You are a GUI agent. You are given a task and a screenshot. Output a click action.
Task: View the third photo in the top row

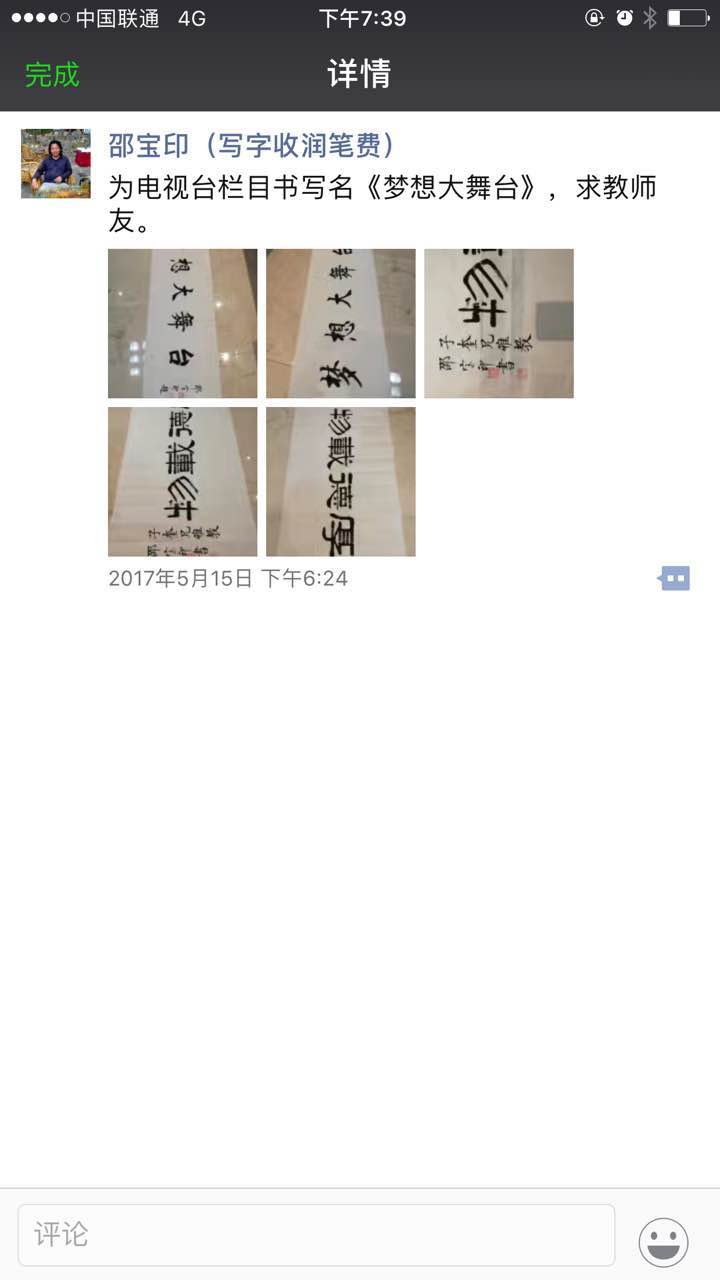point(498,323)
